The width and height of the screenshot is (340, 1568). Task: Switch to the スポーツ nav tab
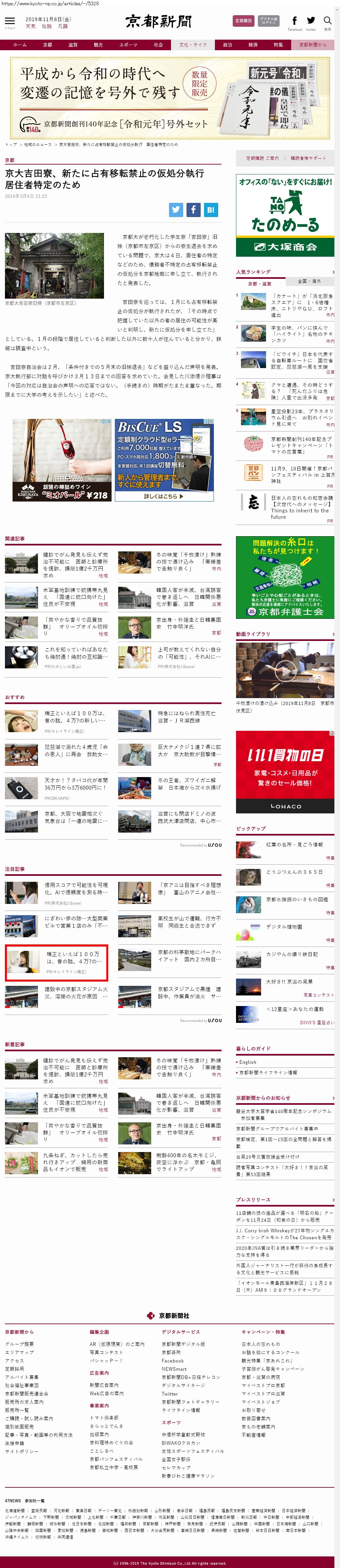coord(128,45)
